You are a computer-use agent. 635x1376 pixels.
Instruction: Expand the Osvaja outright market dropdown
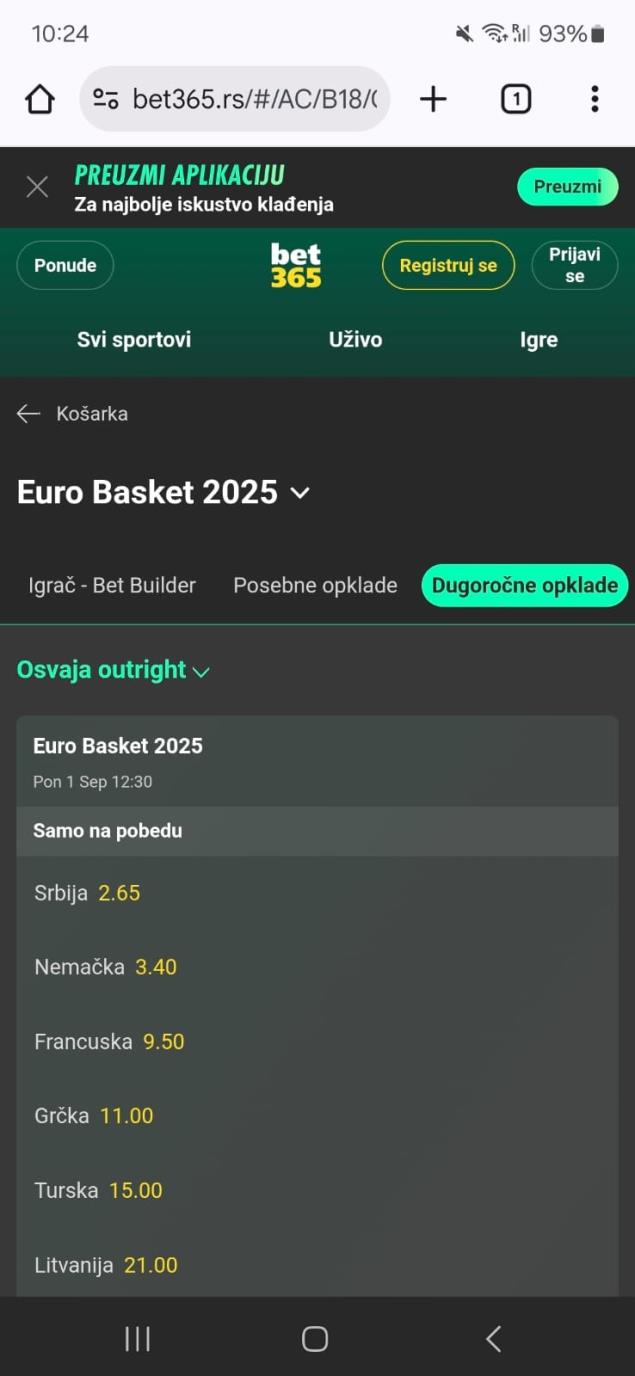[x=113, y=670]
